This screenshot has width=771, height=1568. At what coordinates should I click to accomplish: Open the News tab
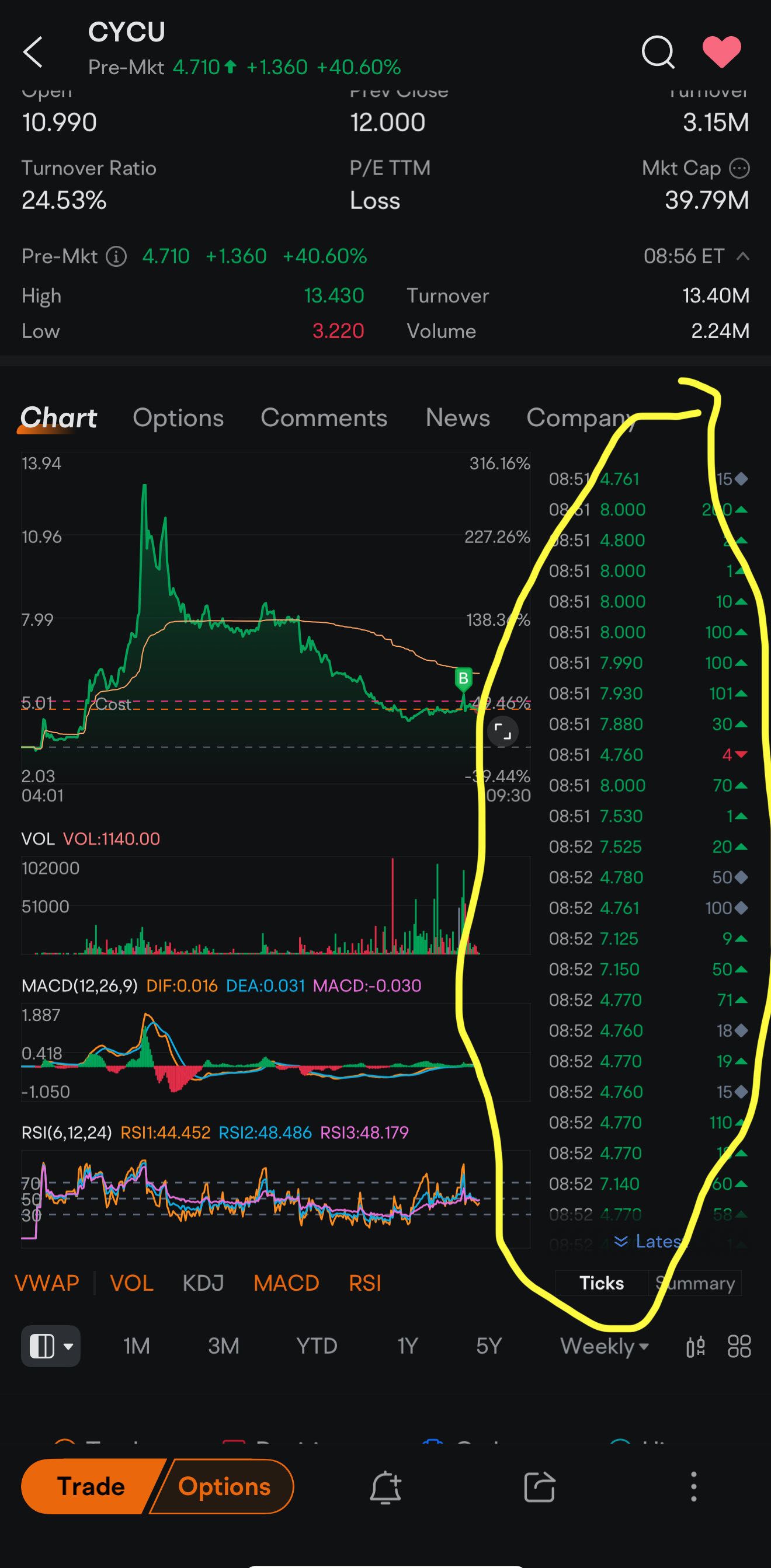pos(458,417)
